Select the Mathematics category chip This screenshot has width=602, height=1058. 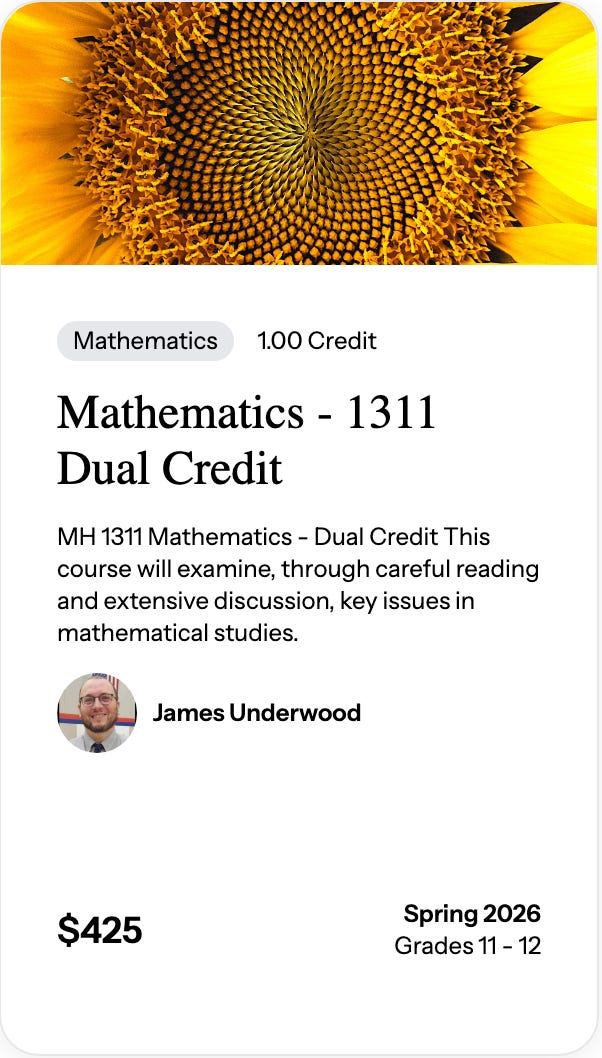145,341
